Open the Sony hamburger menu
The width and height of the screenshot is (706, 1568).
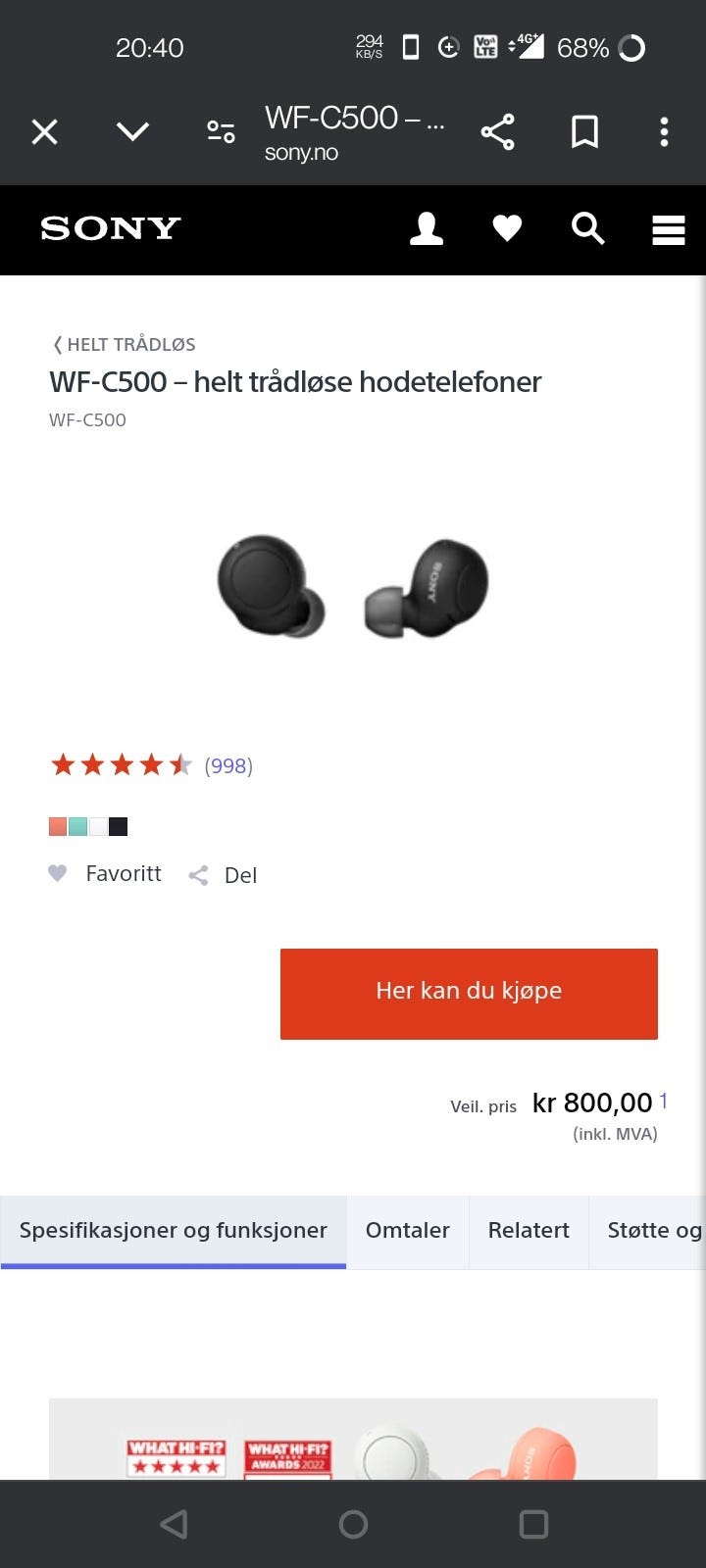point(669,230)
